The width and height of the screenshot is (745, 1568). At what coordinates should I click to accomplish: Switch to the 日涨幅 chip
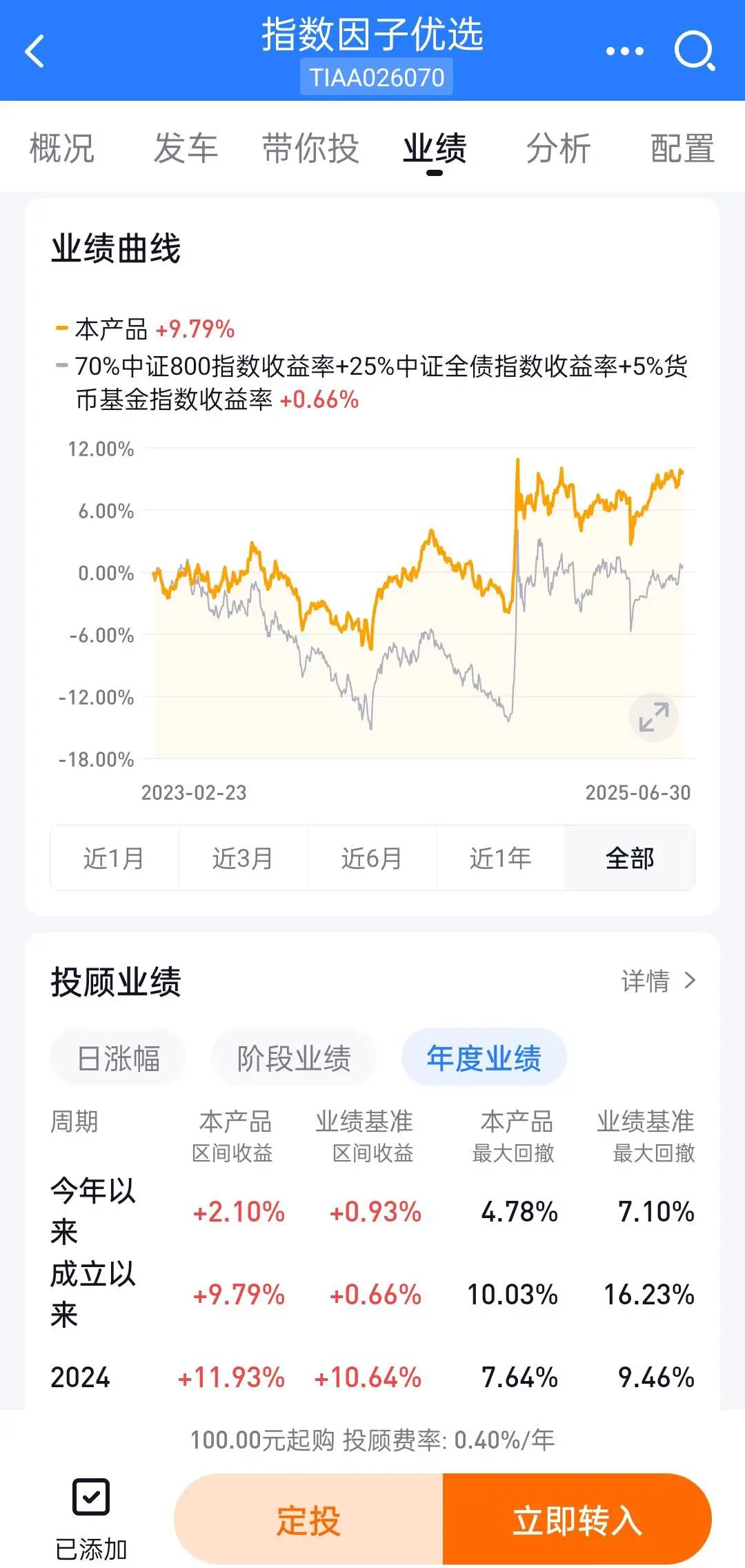click(118, 1058)
